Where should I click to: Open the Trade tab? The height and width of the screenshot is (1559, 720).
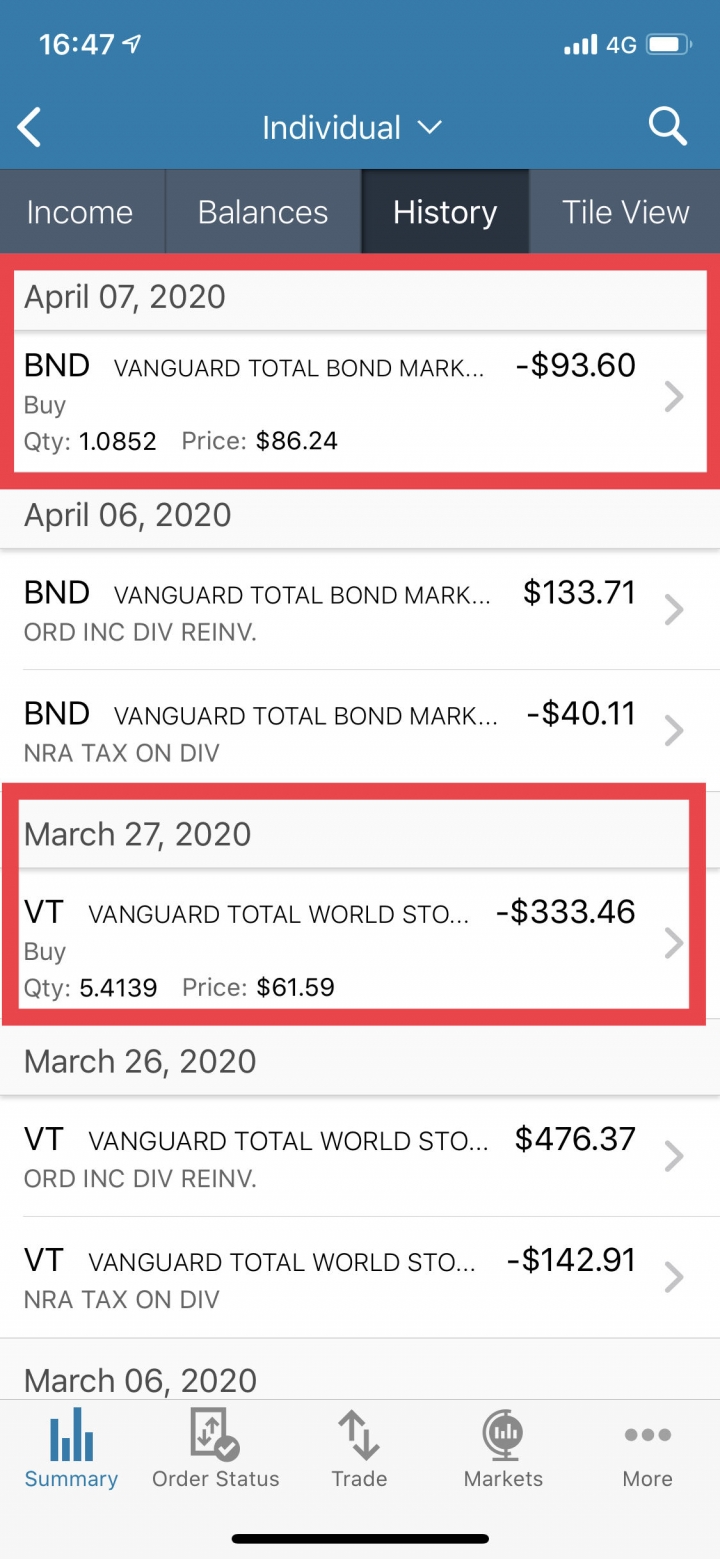[x=359, y=1448]
